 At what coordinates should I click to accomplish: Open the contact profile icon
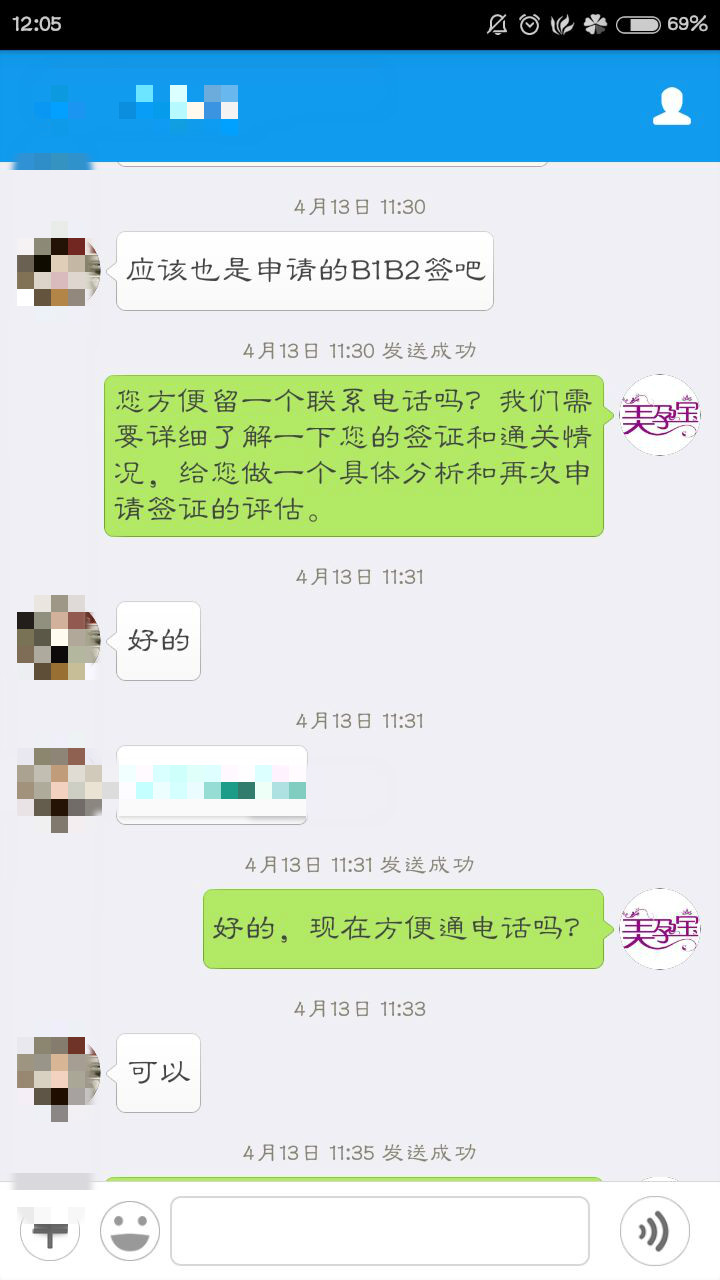(672, 106)
